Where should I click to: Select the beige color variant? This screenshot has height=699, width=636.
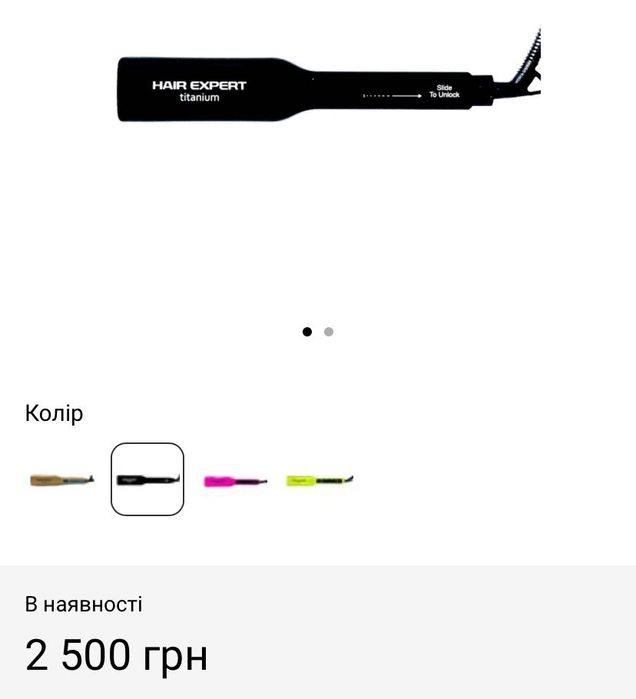(x=62, y=479)
